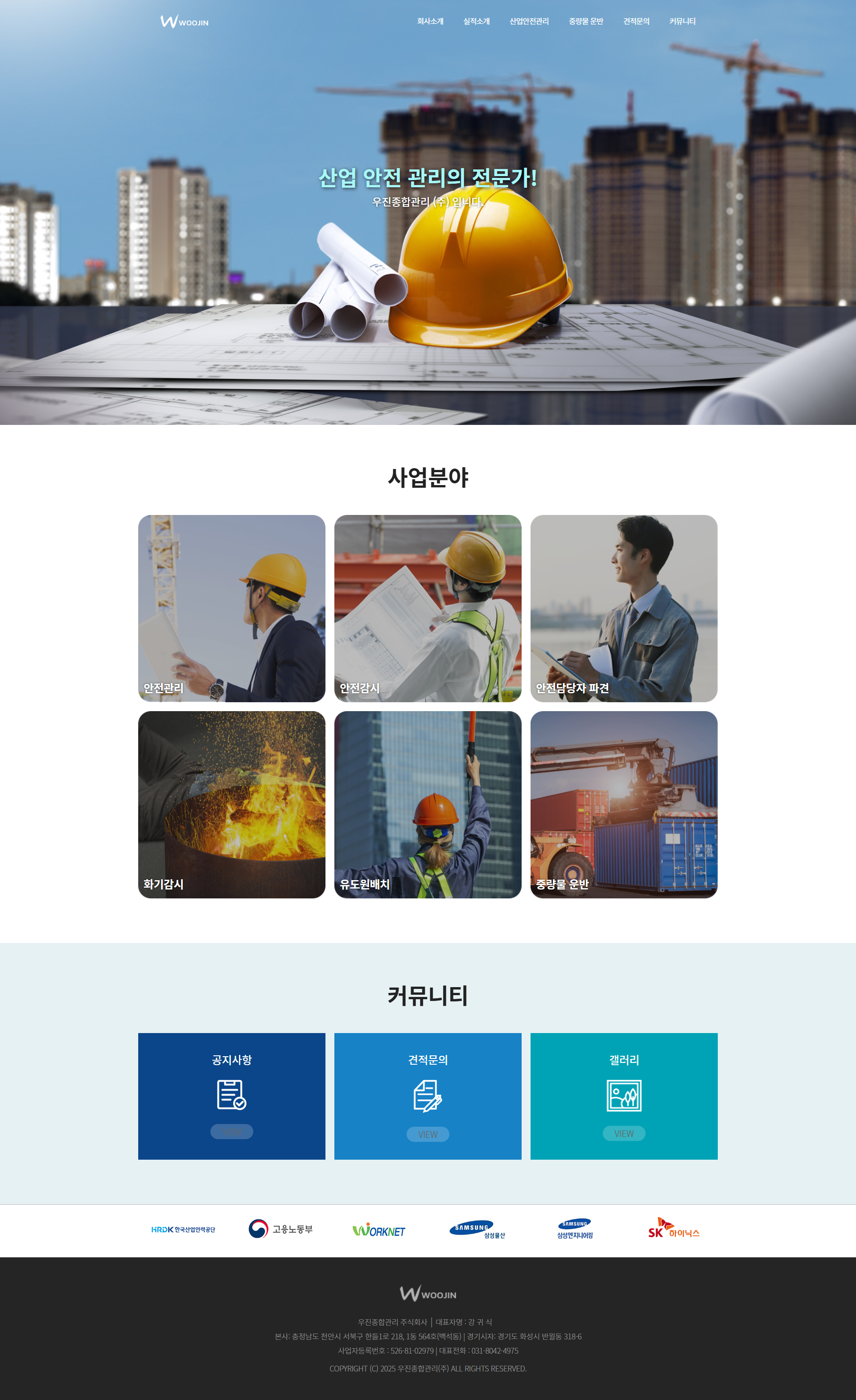Open the 실적소개 menu
Screen dimensions: 856x1400
click(x=476, y=21)
